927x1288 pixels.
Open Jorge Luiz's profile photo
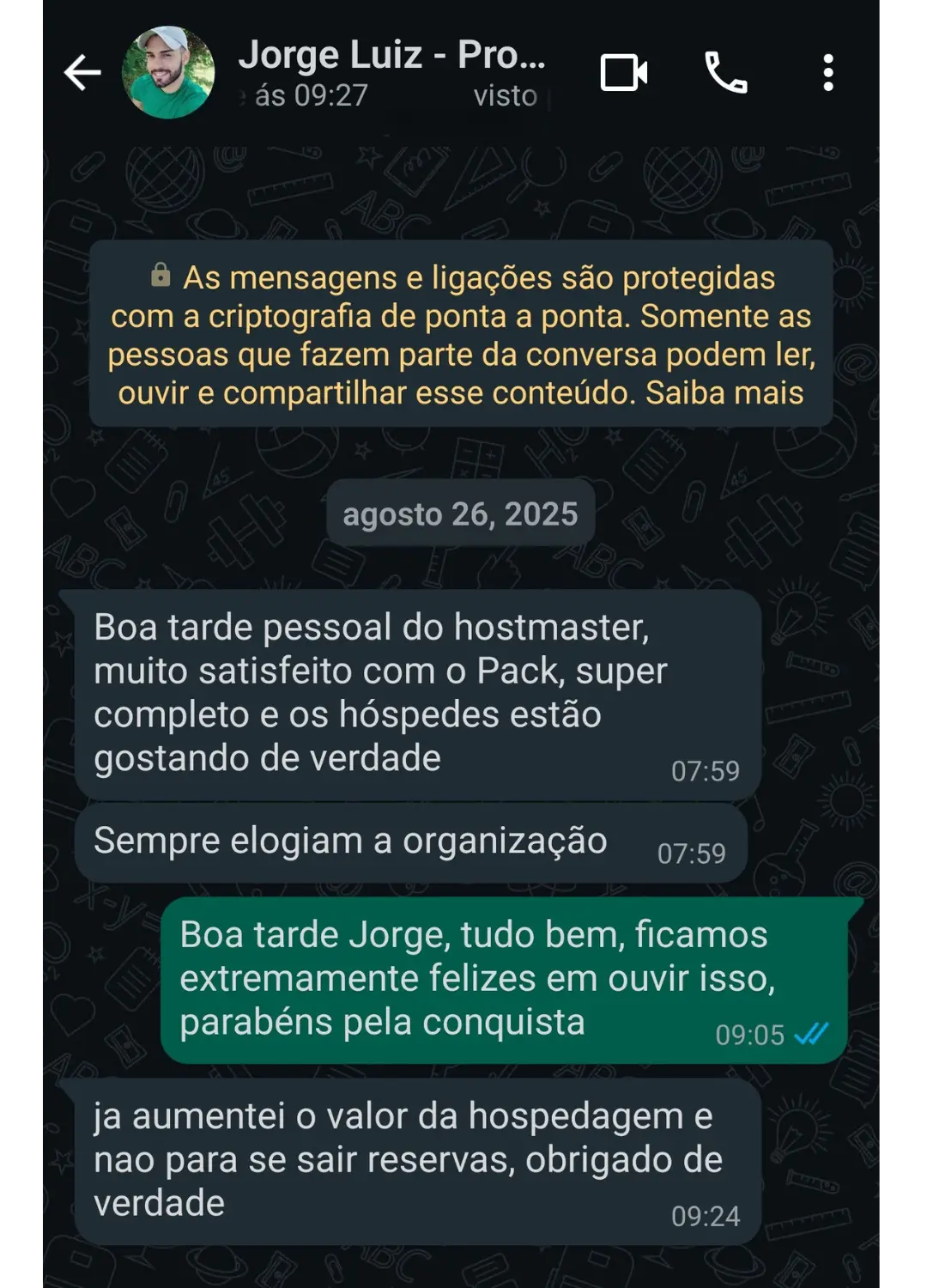(x=168, y=73)
